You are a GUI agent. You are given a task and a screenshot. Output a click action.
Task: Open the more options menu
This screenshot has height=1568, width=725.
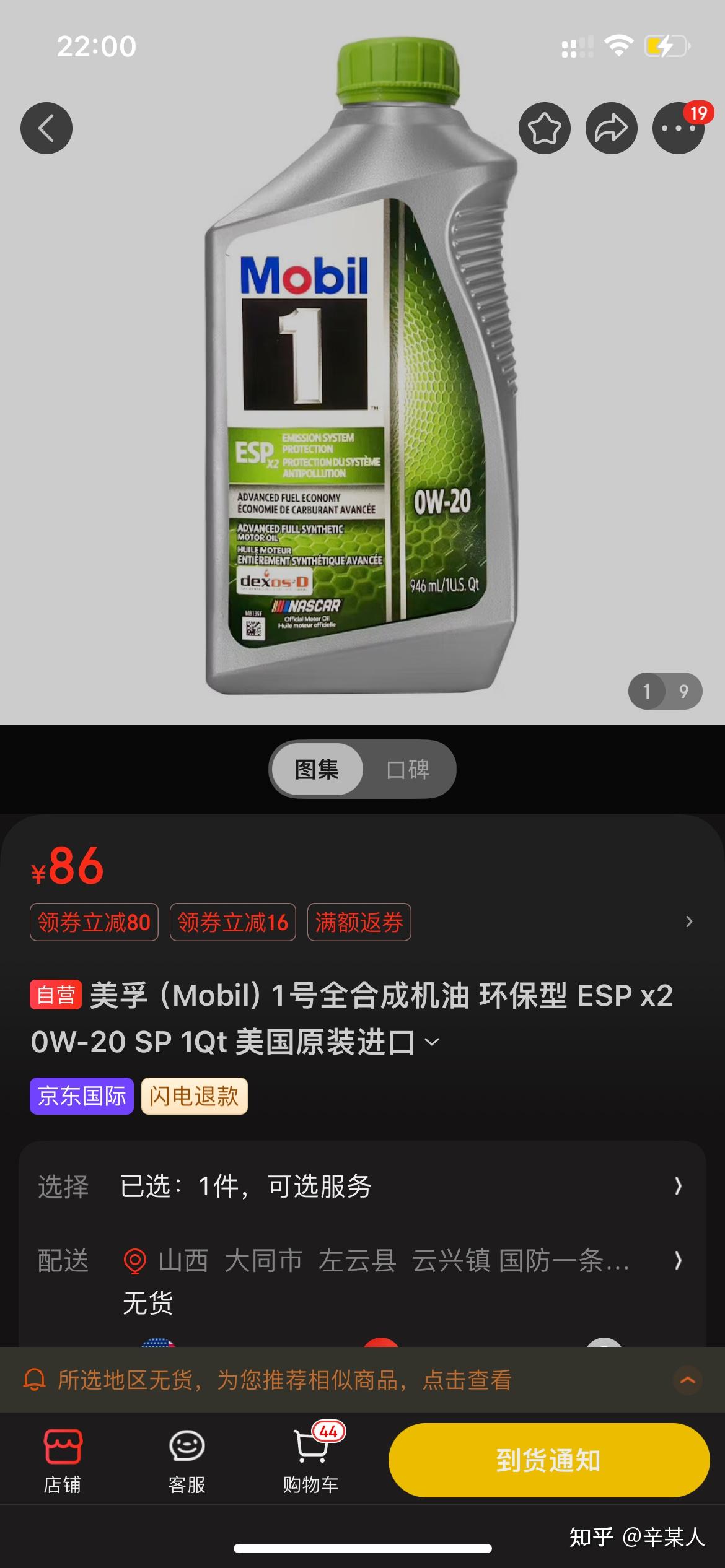click(678, 128)
